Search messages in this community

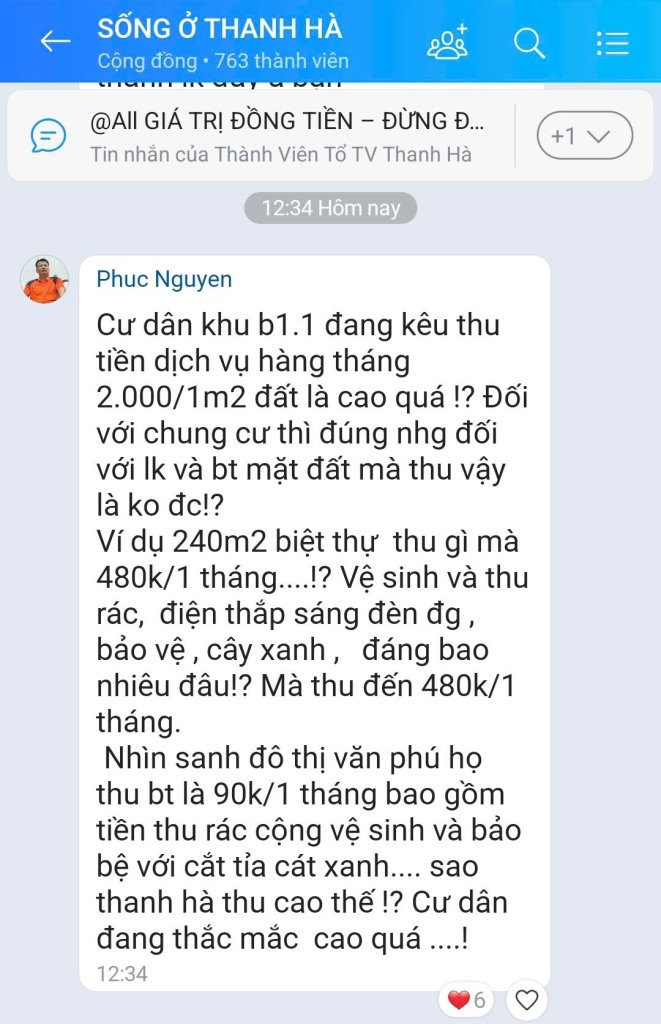(x=529, y=43)
